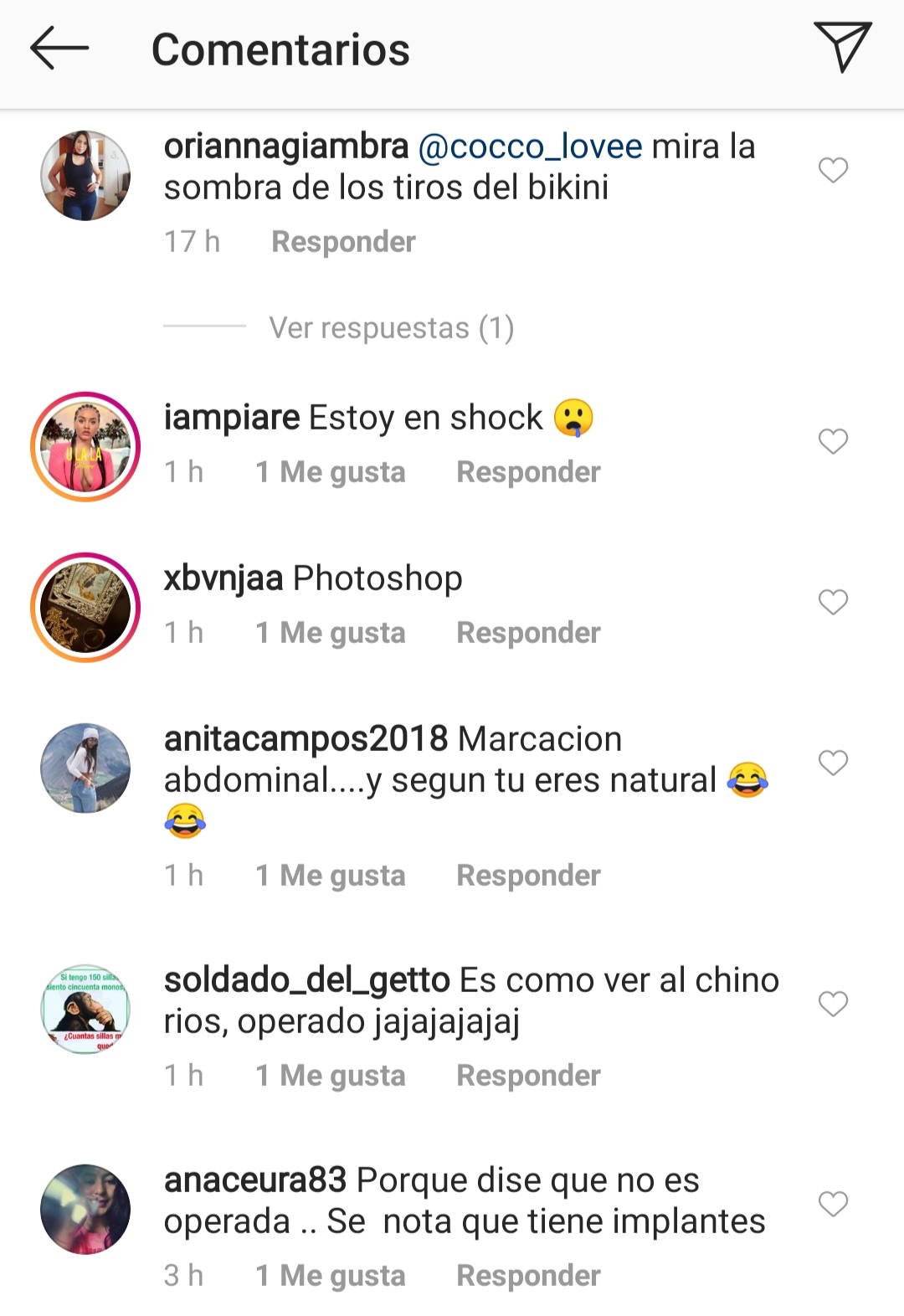Like anitacampos2018's comment
The width and height of the screenshot is (904, 1316).
tap(833, 763)
